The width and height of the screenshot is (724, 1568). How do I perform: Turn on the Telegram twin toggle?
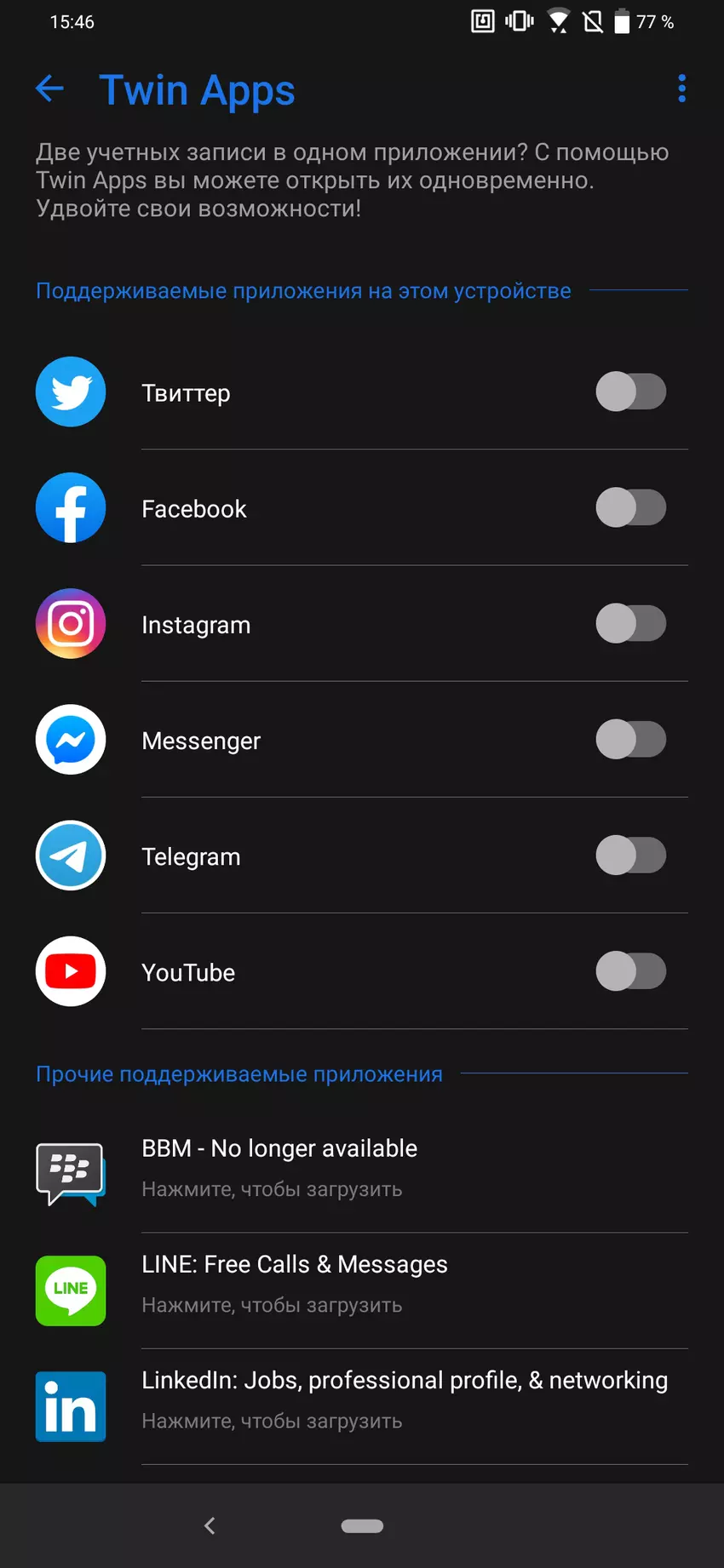tap(631, 856)
